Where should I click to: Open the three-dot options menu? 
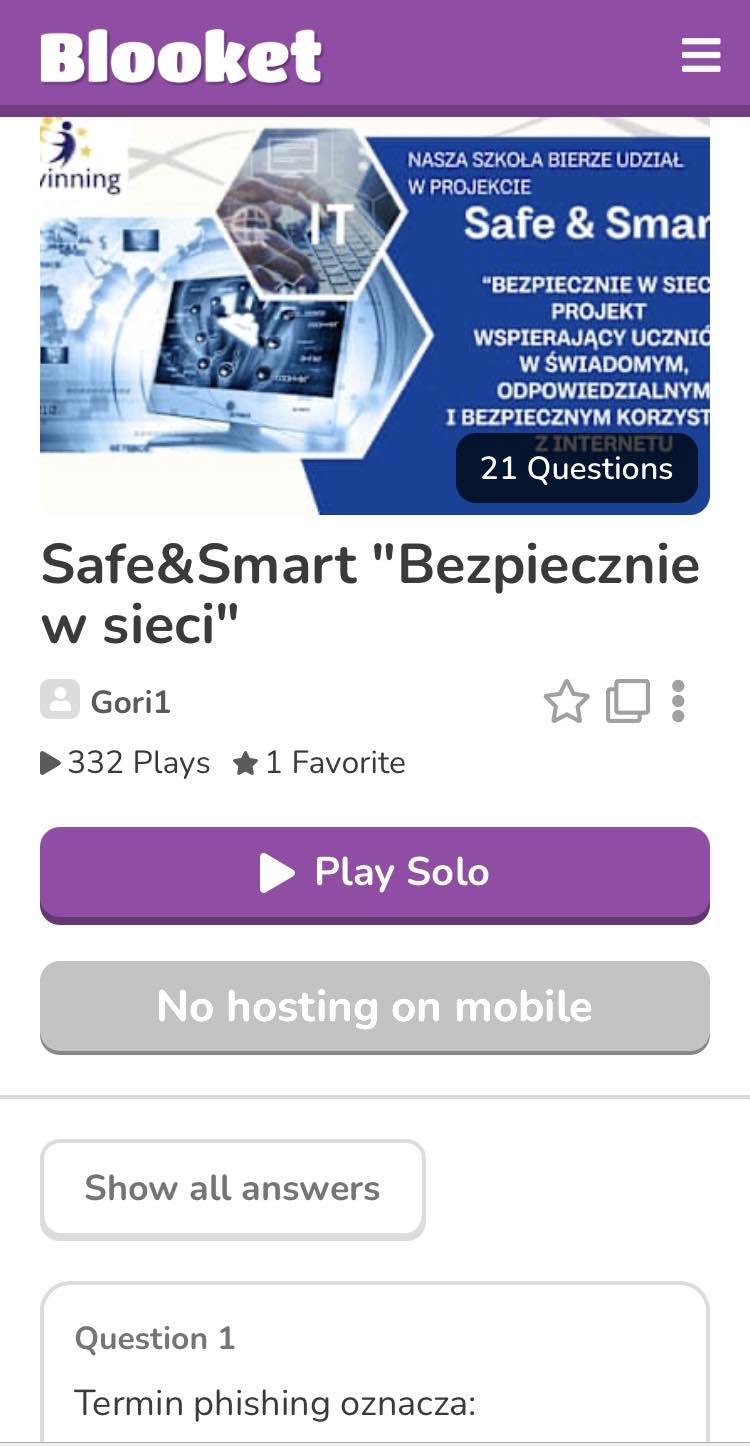(679, 702)
